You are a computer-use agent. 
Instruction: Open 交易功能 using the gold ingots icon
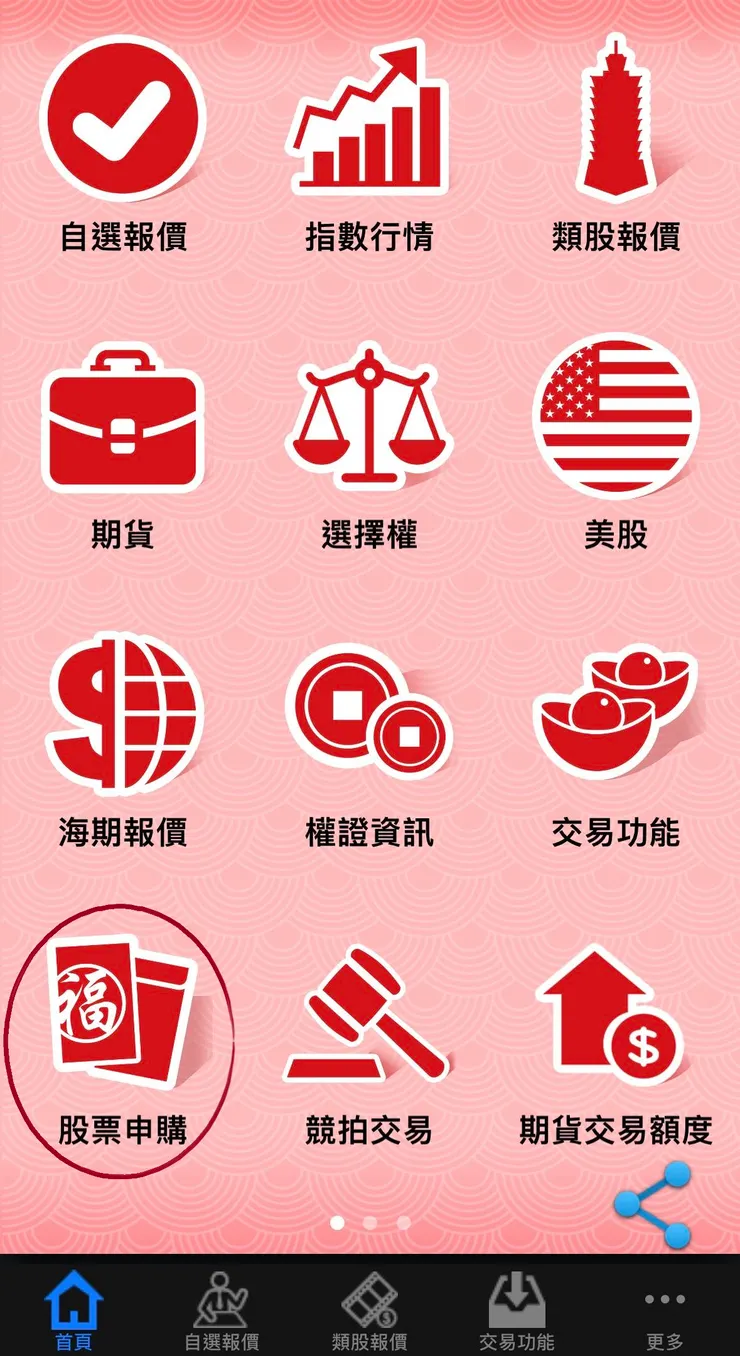(614, 710)
